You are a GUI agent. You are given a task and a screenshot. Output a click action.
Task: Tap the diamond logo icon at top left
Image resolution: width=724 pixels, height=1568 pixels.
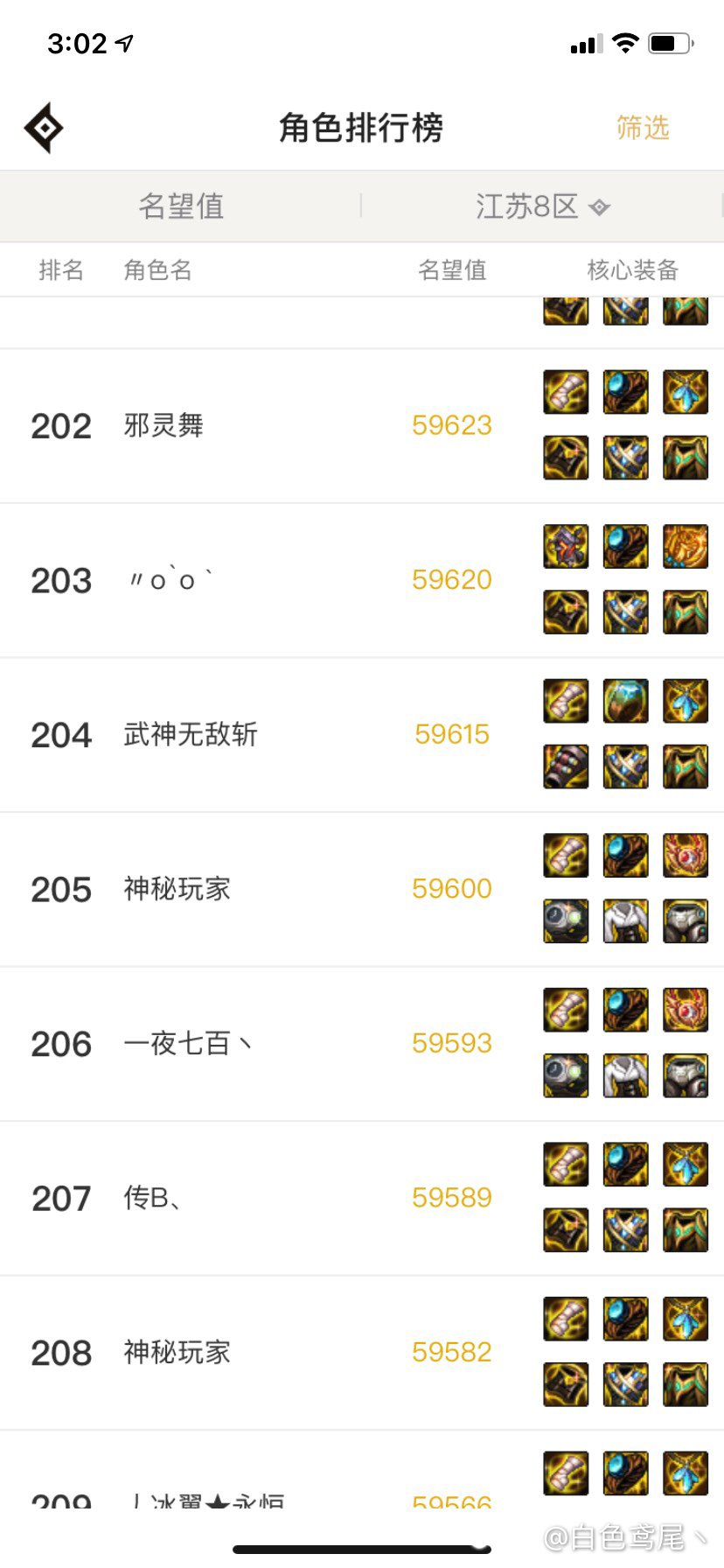(44, 128)
